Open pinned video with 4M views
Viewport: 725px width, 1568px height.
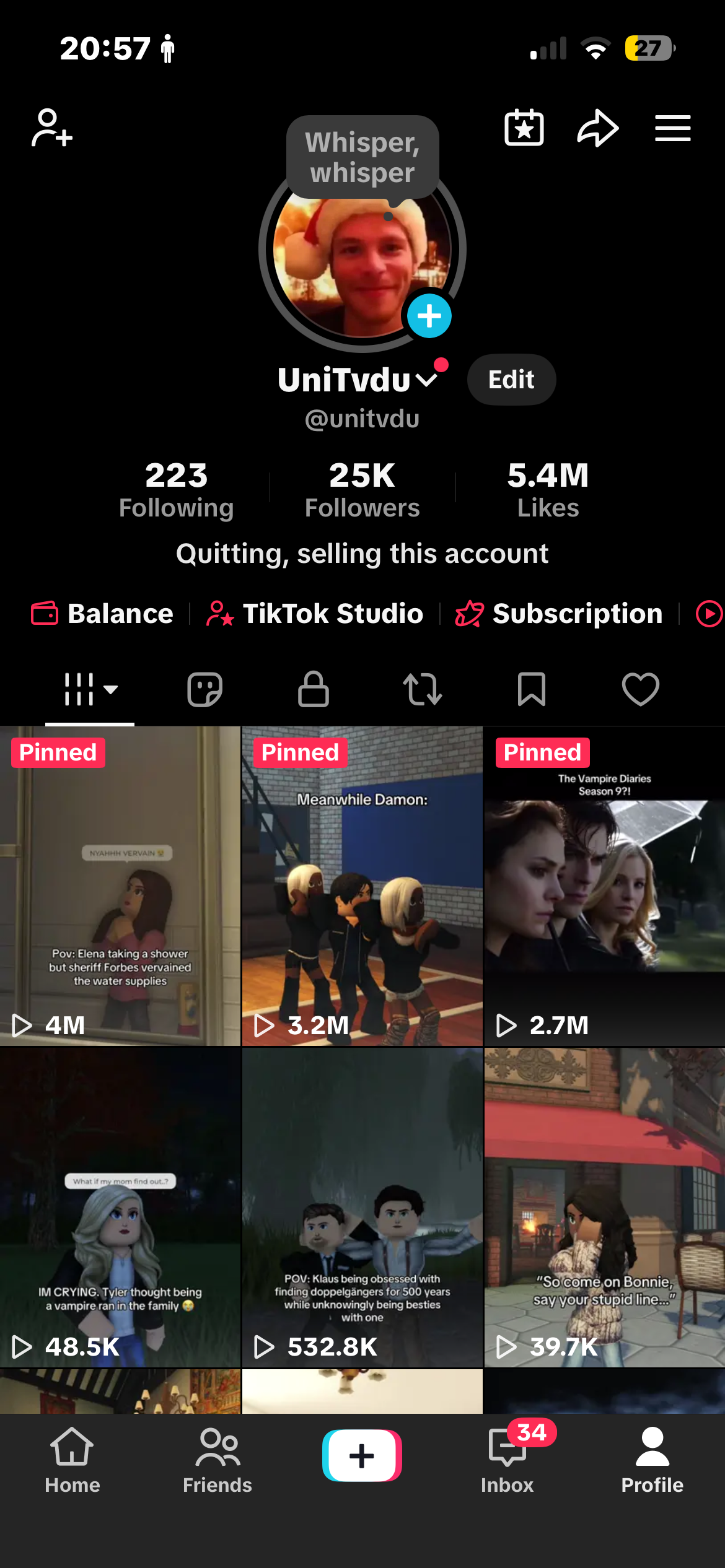point(120,886)
